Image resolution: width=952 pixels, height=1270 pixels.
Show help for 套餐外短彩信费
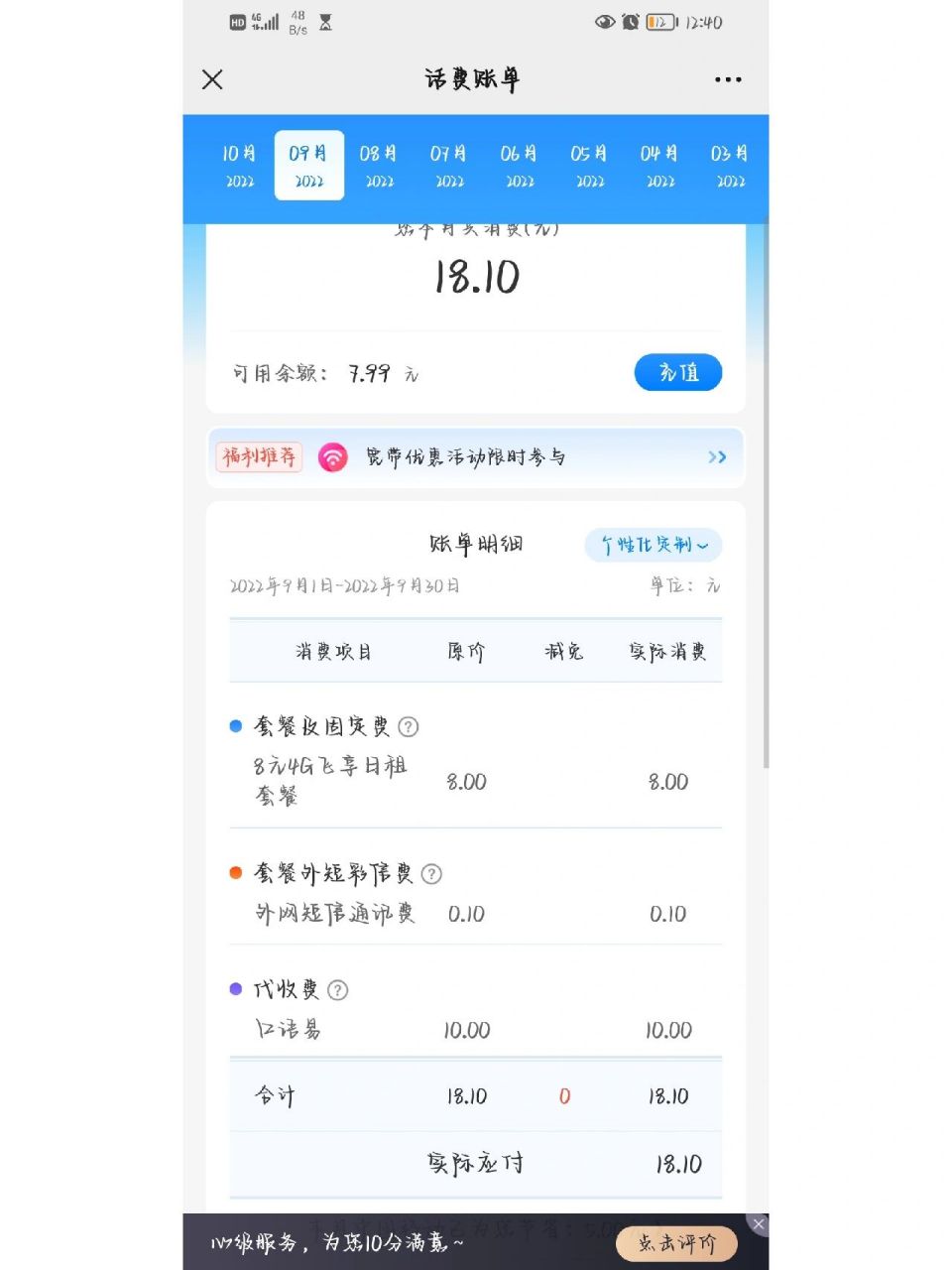[431, 874]
